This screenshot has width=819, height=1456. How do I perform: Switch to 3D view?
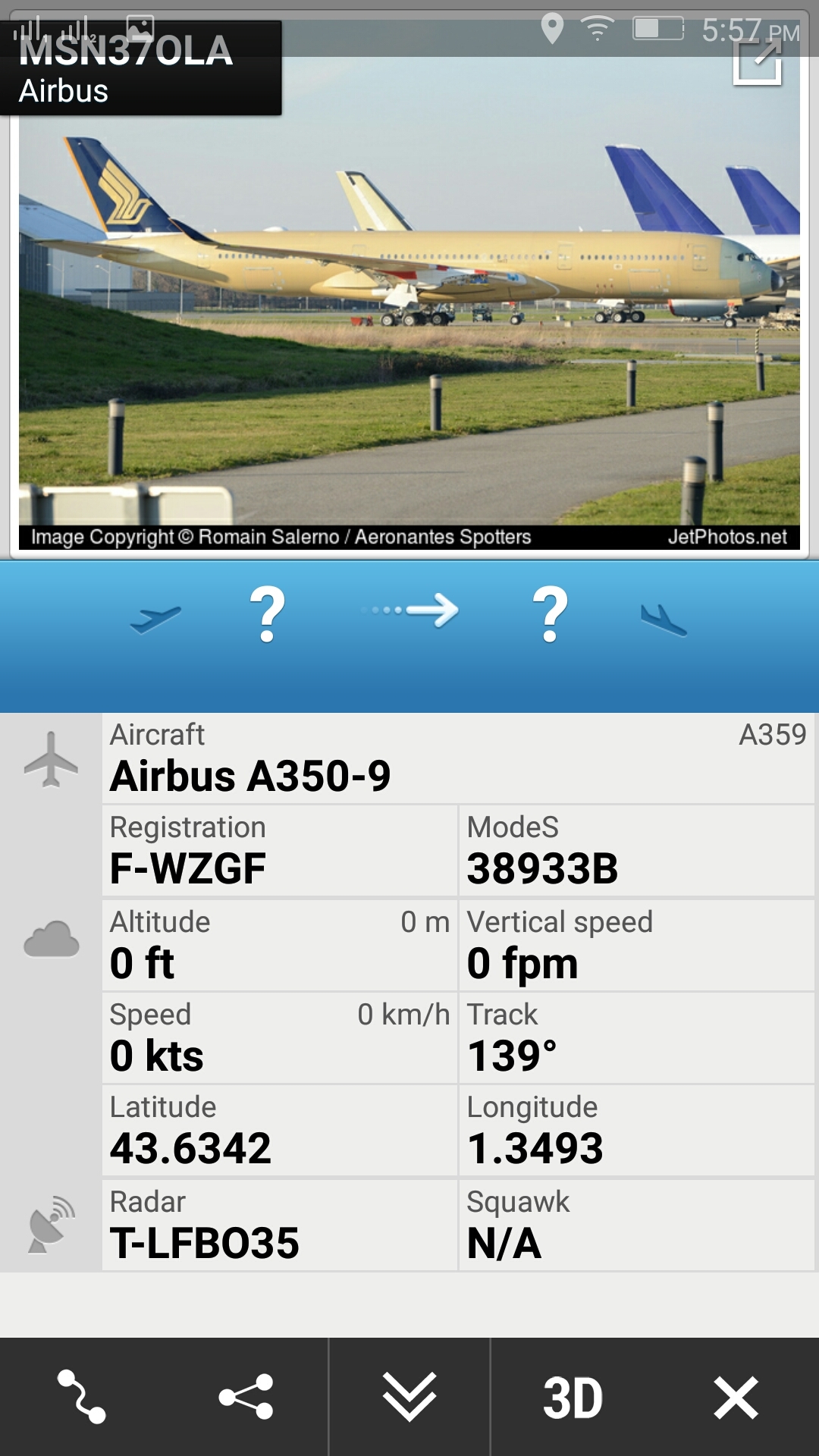pyautogui.click(x=573, y=1397)
